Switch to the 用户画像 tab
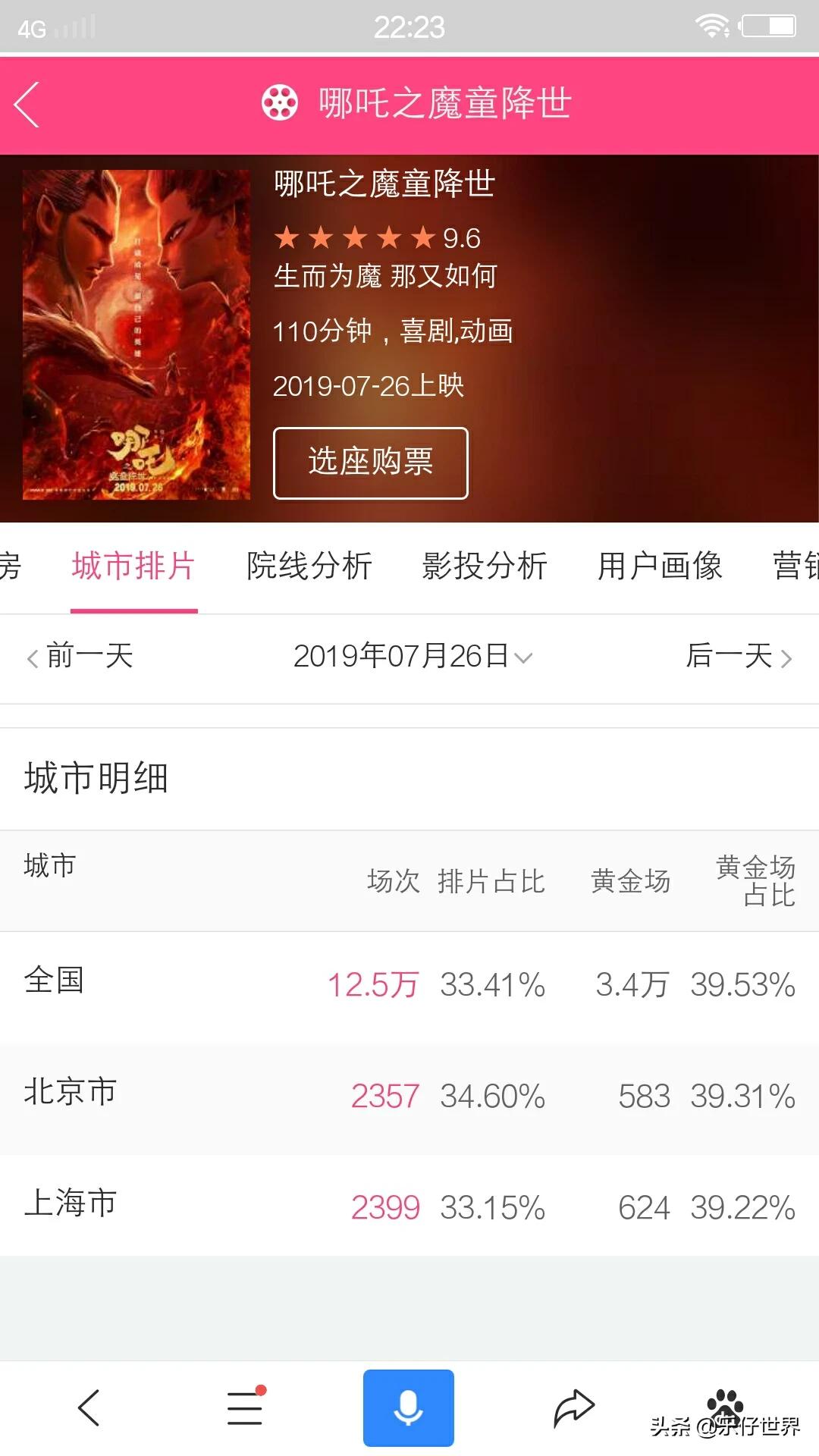This screenshot has width=819, height=1456. [661, 566]
